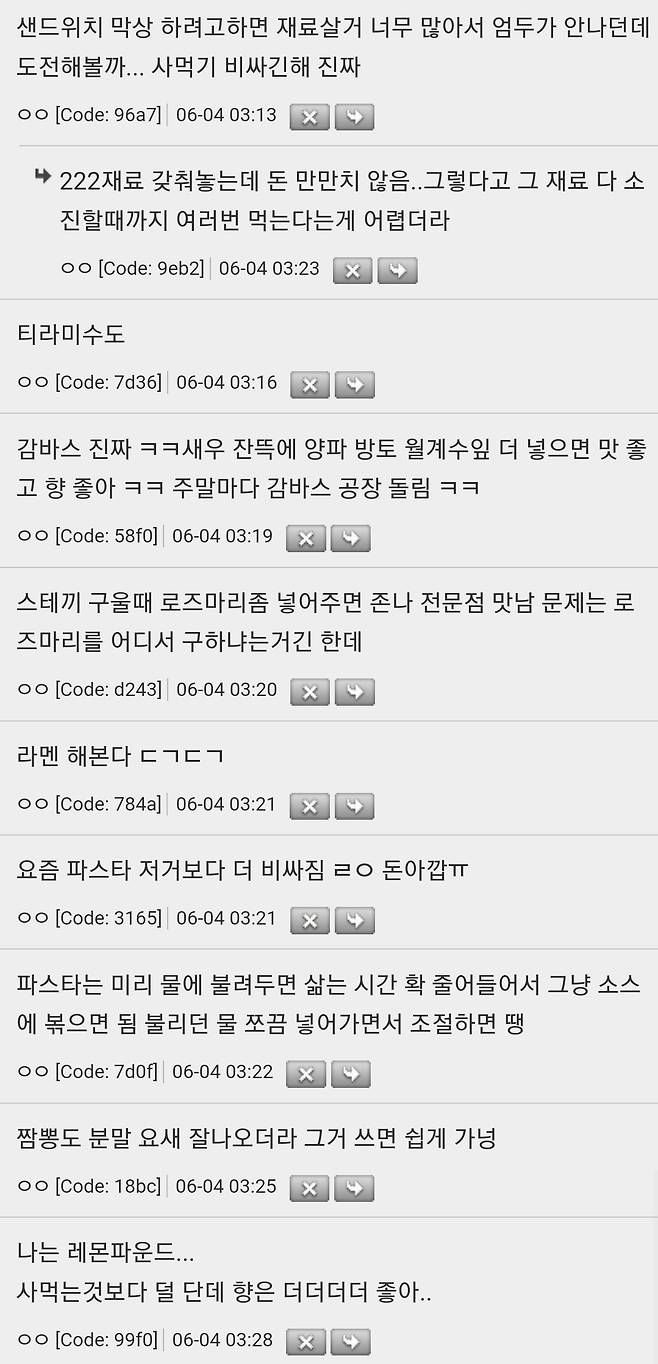The height and width of the screenshot is (1364, 658).
Task: Reply to the 감바스 comment (58f0)
Action: [349, 539]
